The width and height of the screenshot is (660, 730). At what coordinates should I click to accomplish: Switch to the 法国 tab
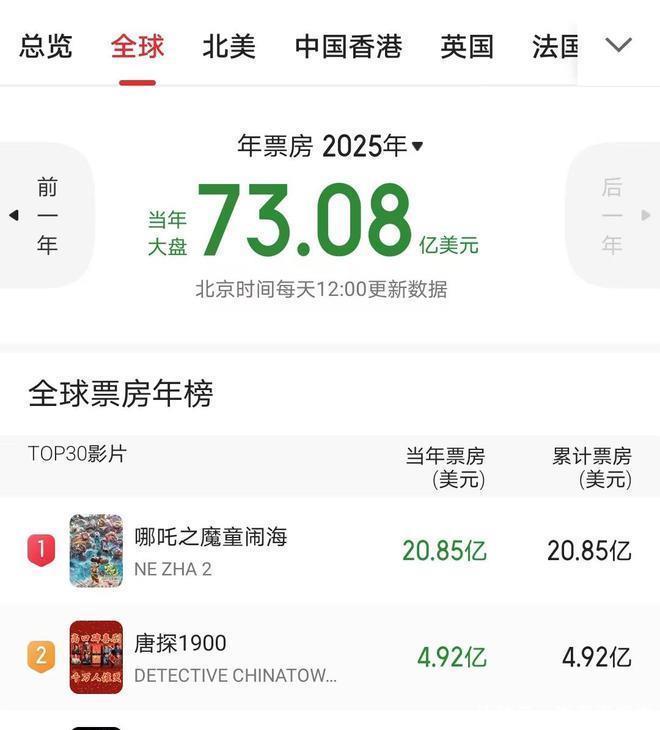pyautogui.click(x=555, y=46)
